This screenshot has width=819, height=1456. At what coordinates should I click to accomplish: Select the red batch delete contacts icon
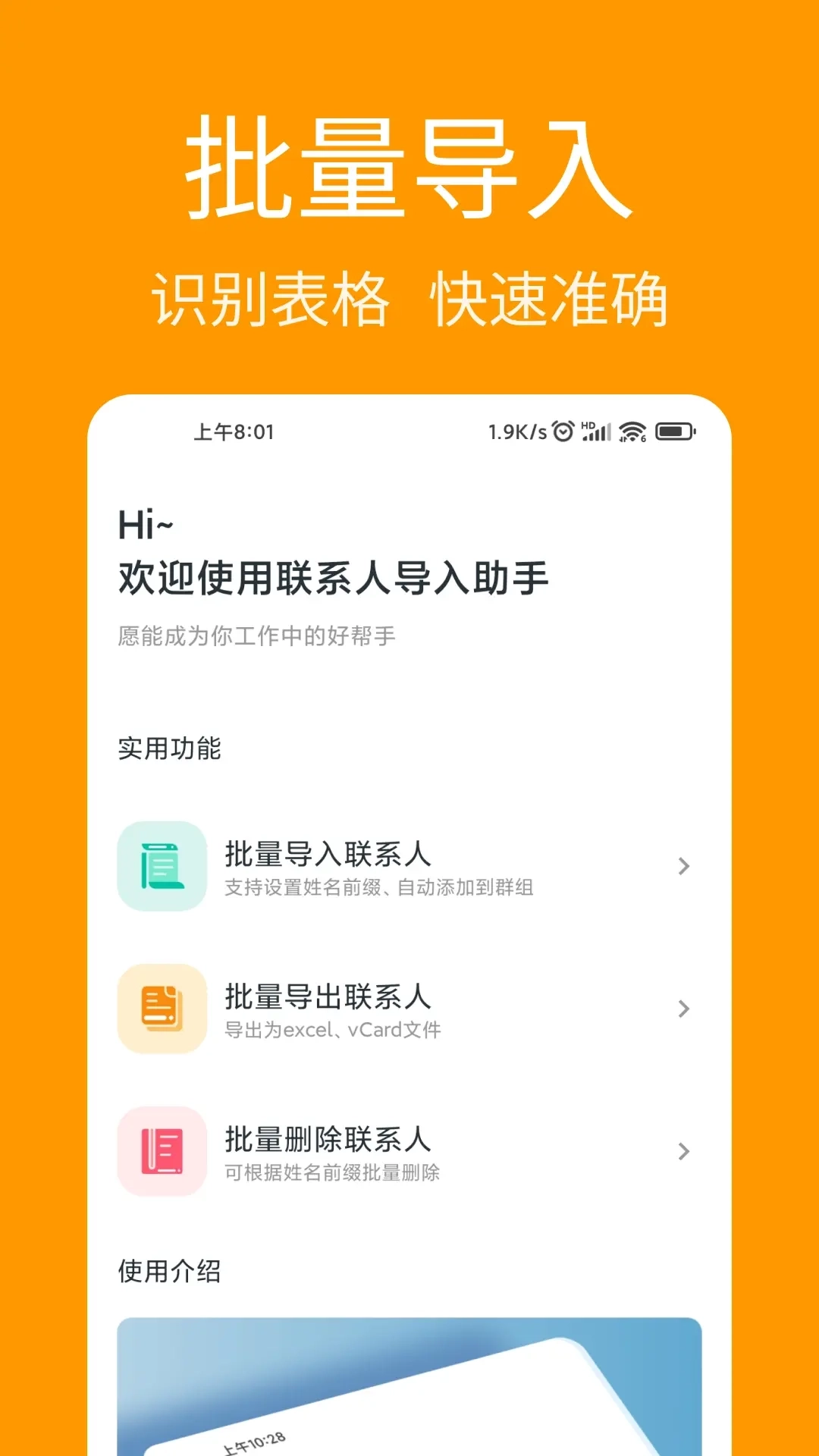(162, 1151)
